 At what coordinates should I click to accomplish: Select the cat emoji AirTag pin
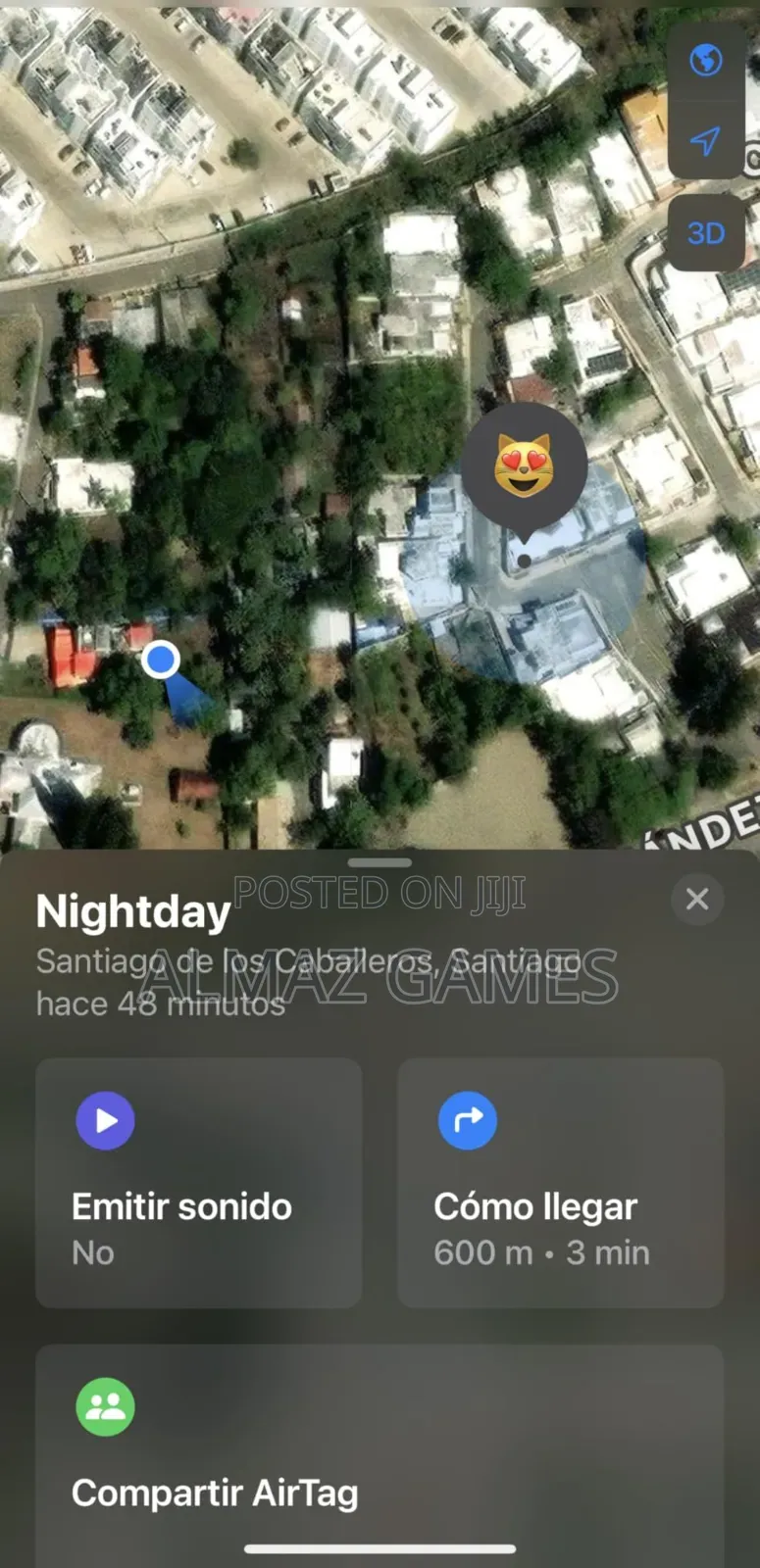pyautogui.click(x=524, y=467)
